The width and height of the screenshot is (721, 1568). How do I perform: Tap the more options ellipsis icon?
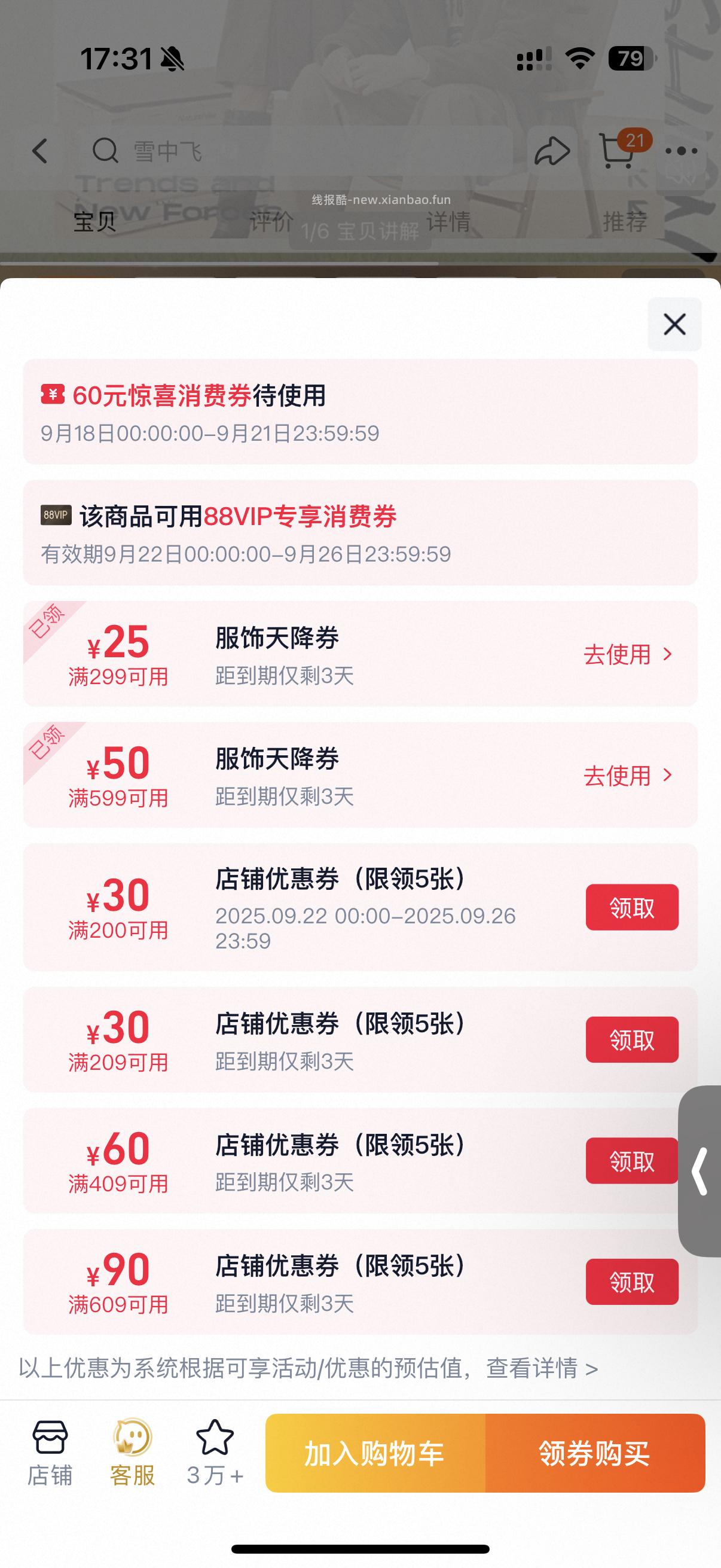pos(682,151)
